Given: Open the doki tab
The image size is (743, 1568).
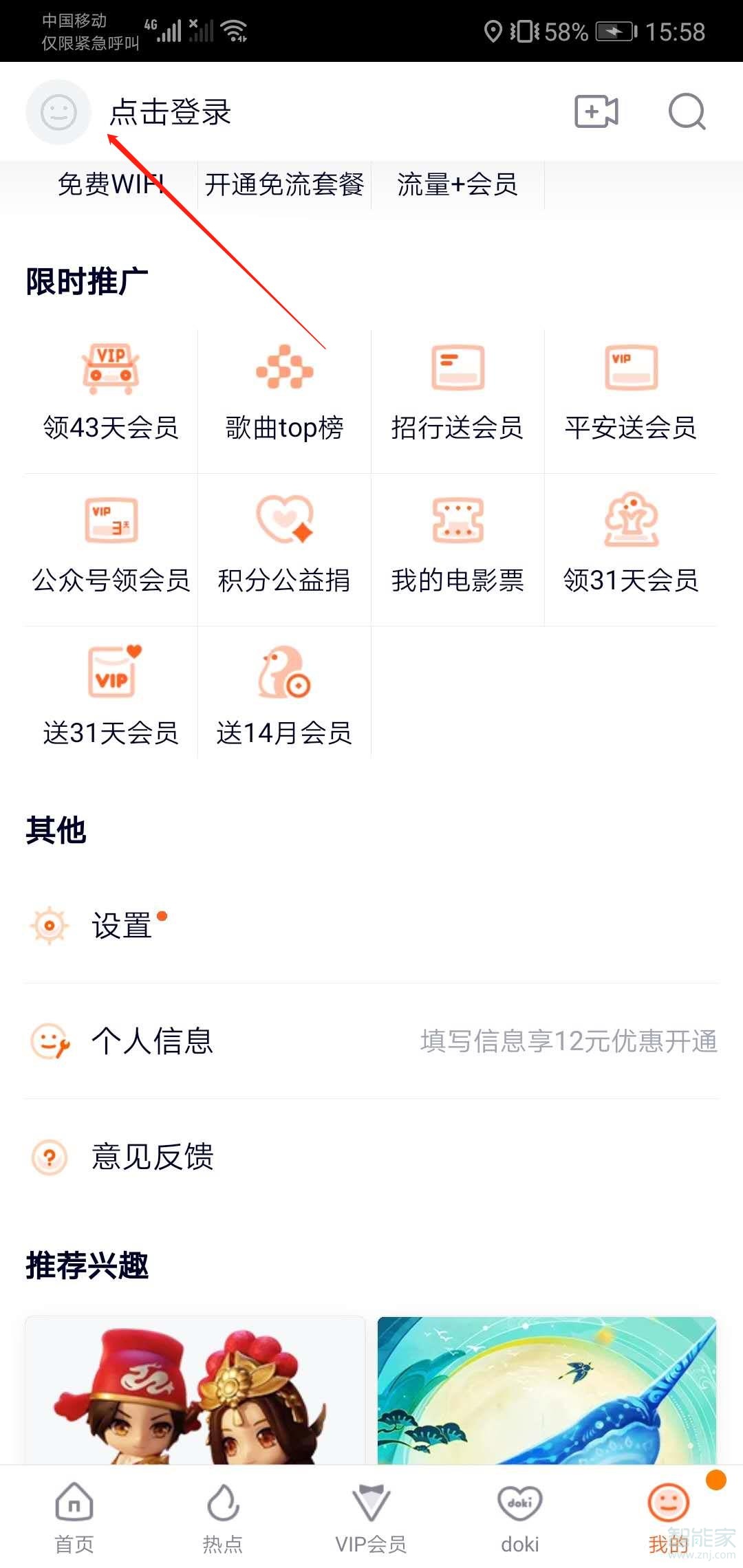Looking at the screenshot, I should (519, 1516).
